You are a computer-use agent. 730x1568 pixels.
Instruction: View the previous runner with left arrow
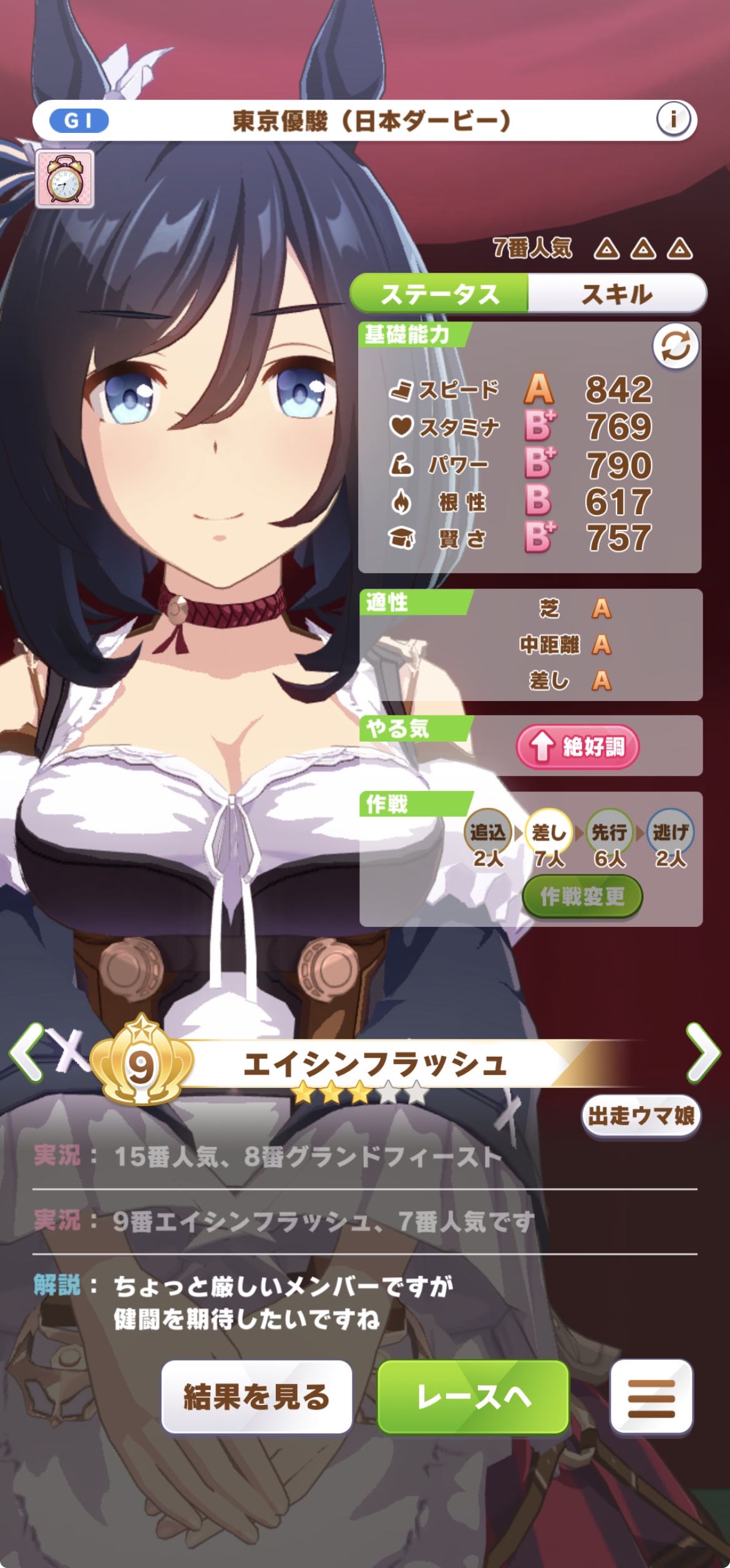[26, 1052]
